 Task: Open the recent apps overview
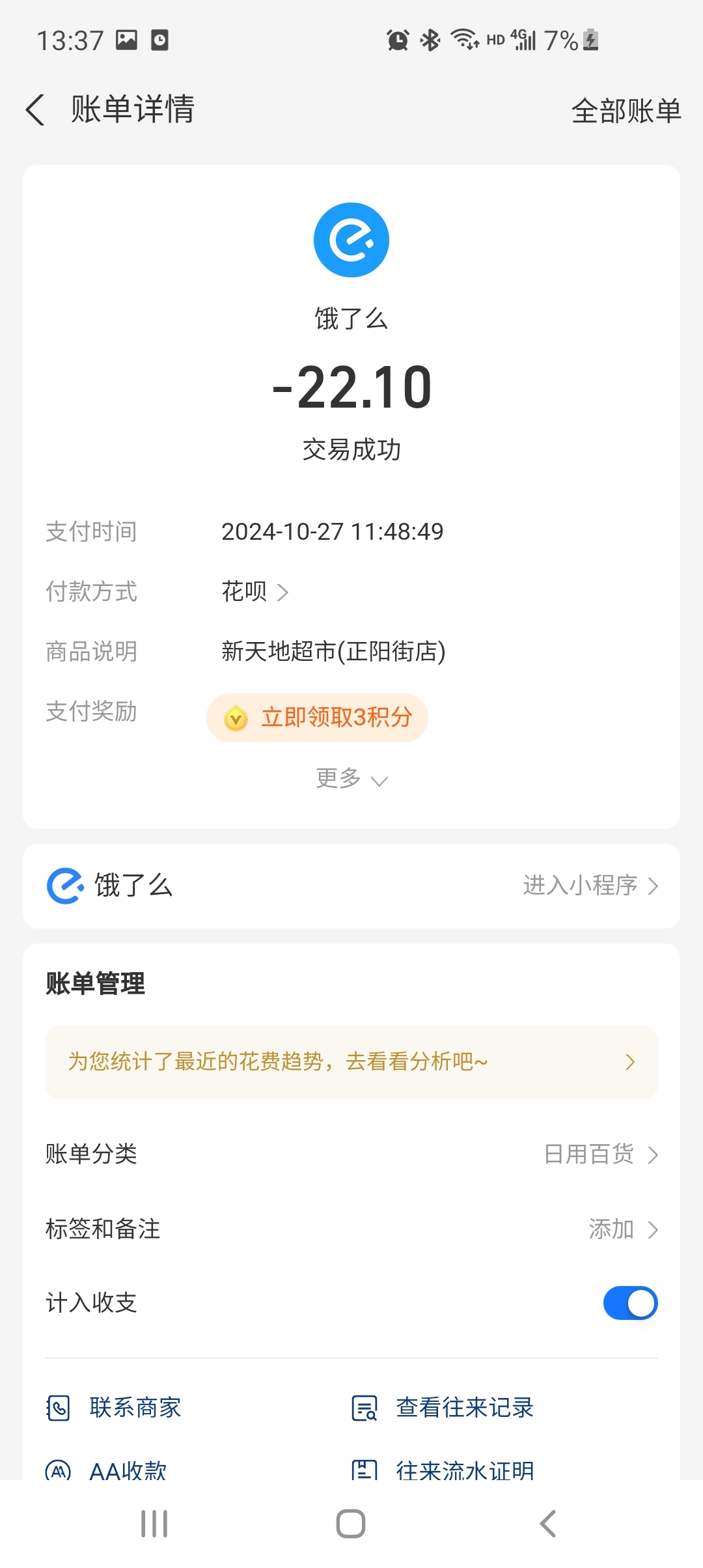154,1524
